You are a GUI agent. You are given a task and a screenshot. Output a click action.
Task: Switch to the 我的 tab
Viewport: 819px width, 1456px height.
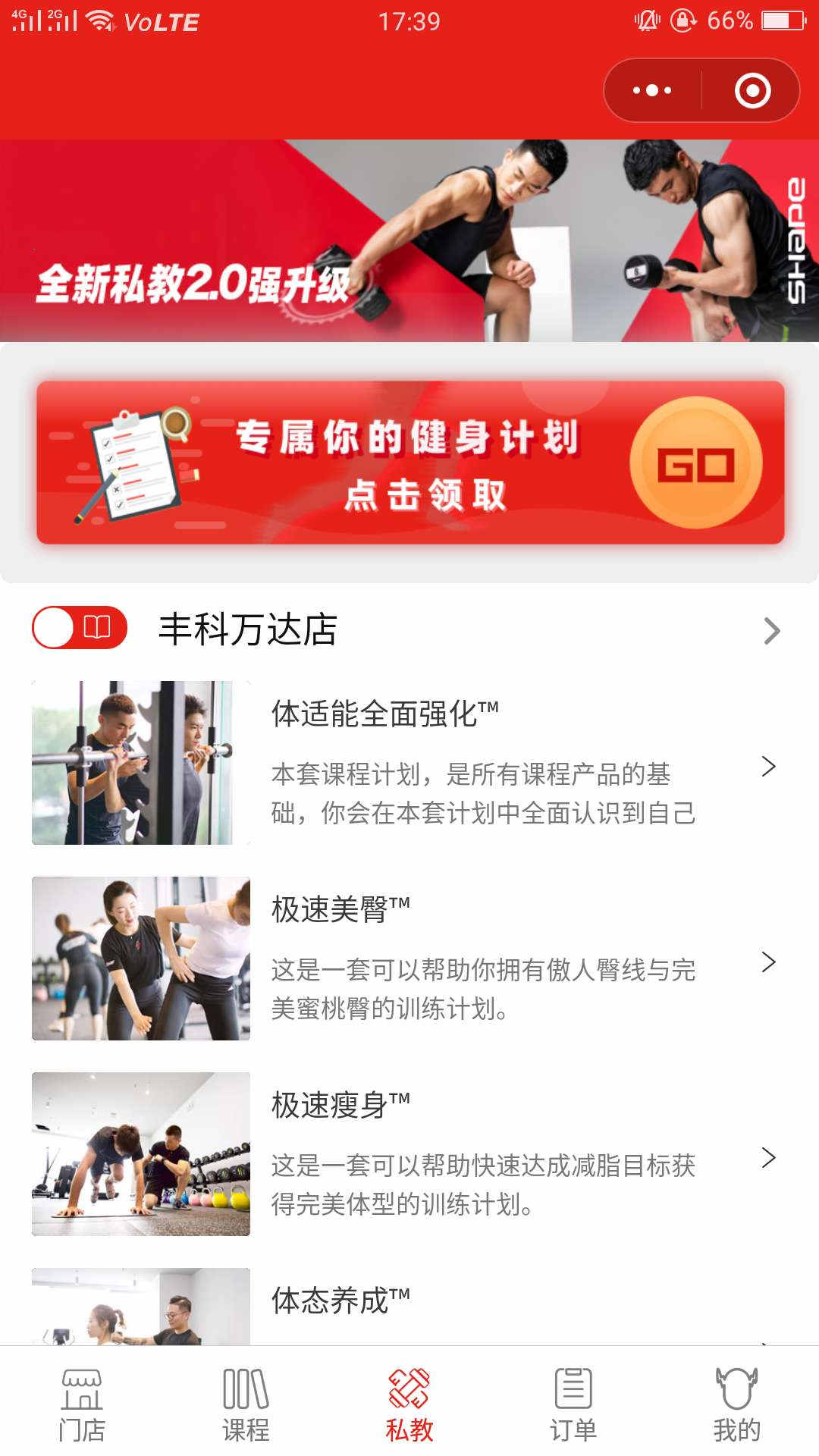[736, 1404]
